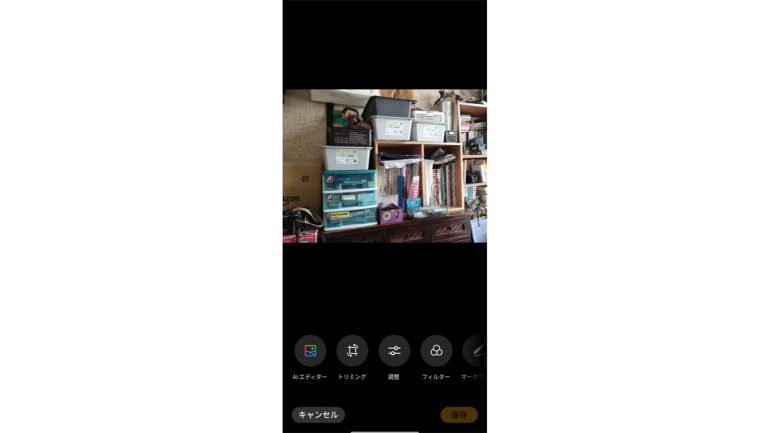Choose the フィルター tool
The image size is (770, 433).
(436, 351)
